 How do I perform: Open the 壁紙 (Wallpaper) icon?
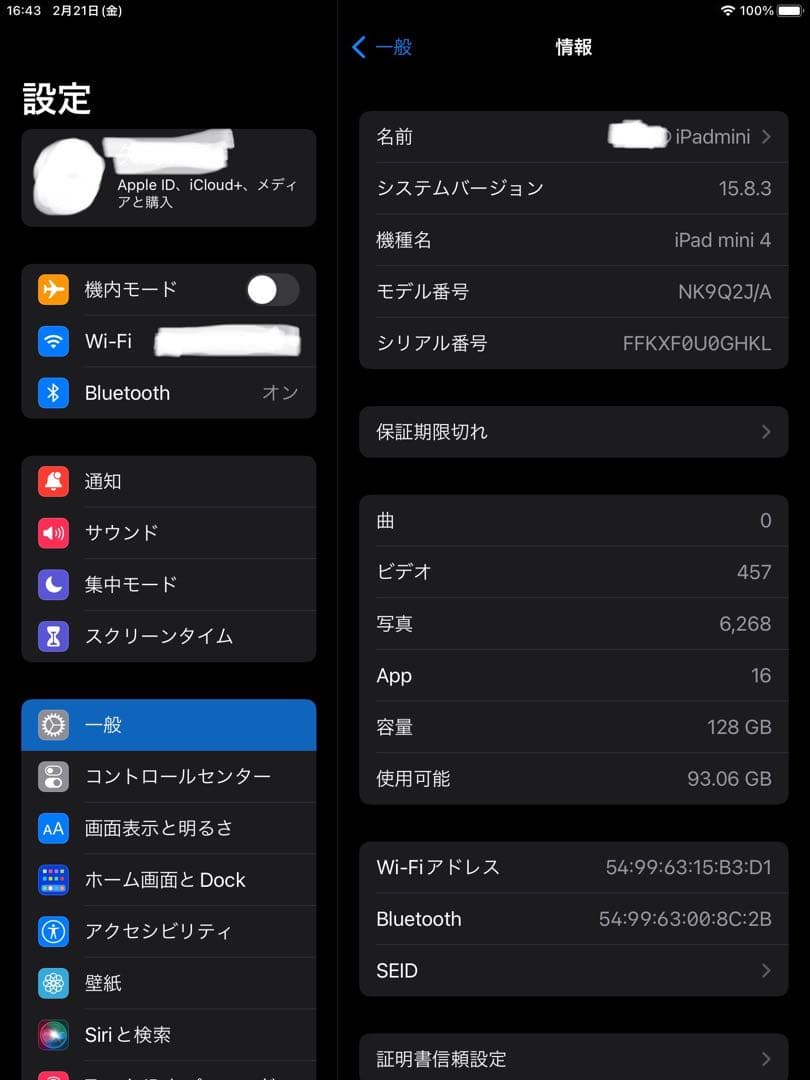(53, 983)
